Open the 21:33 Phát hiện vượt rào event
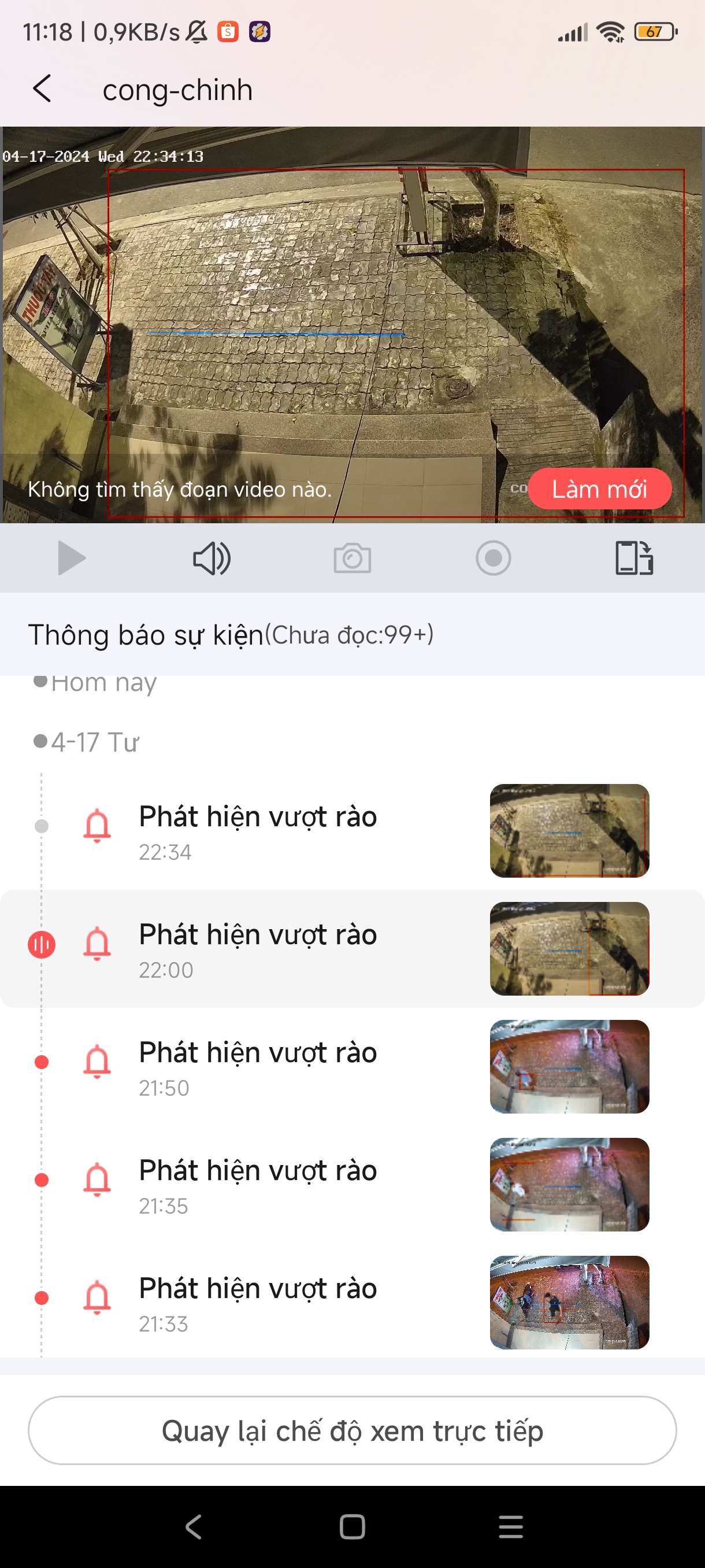Screen dimensions: 705x1568 pos(258,1303)
